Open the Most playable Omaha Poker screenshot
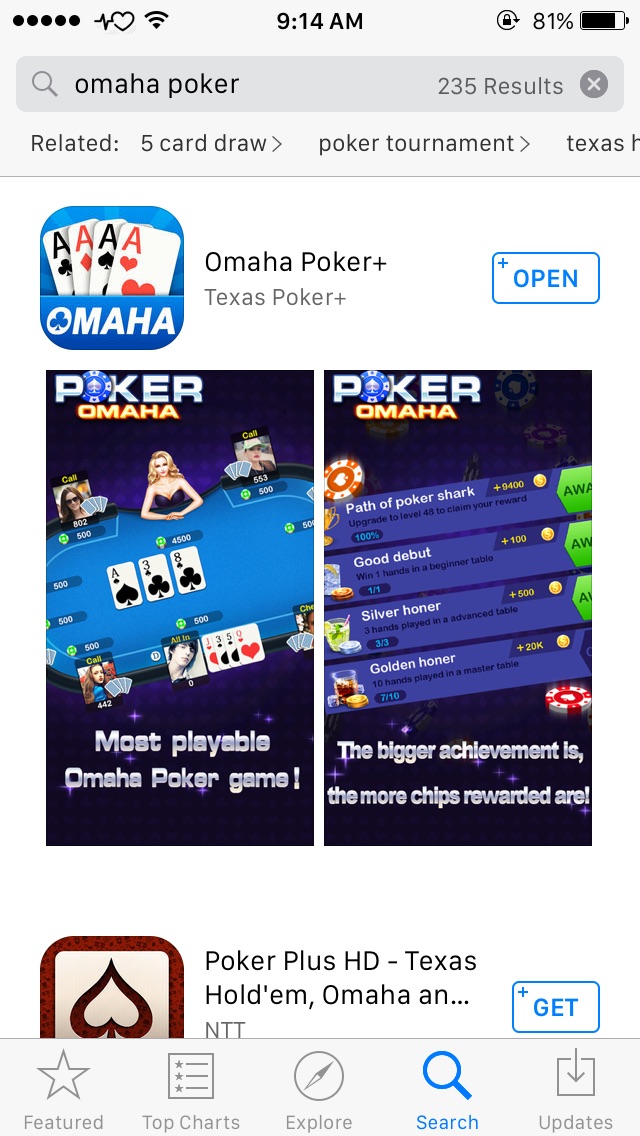This screenshot has width=640, height=1136. [x=180, y=608]
